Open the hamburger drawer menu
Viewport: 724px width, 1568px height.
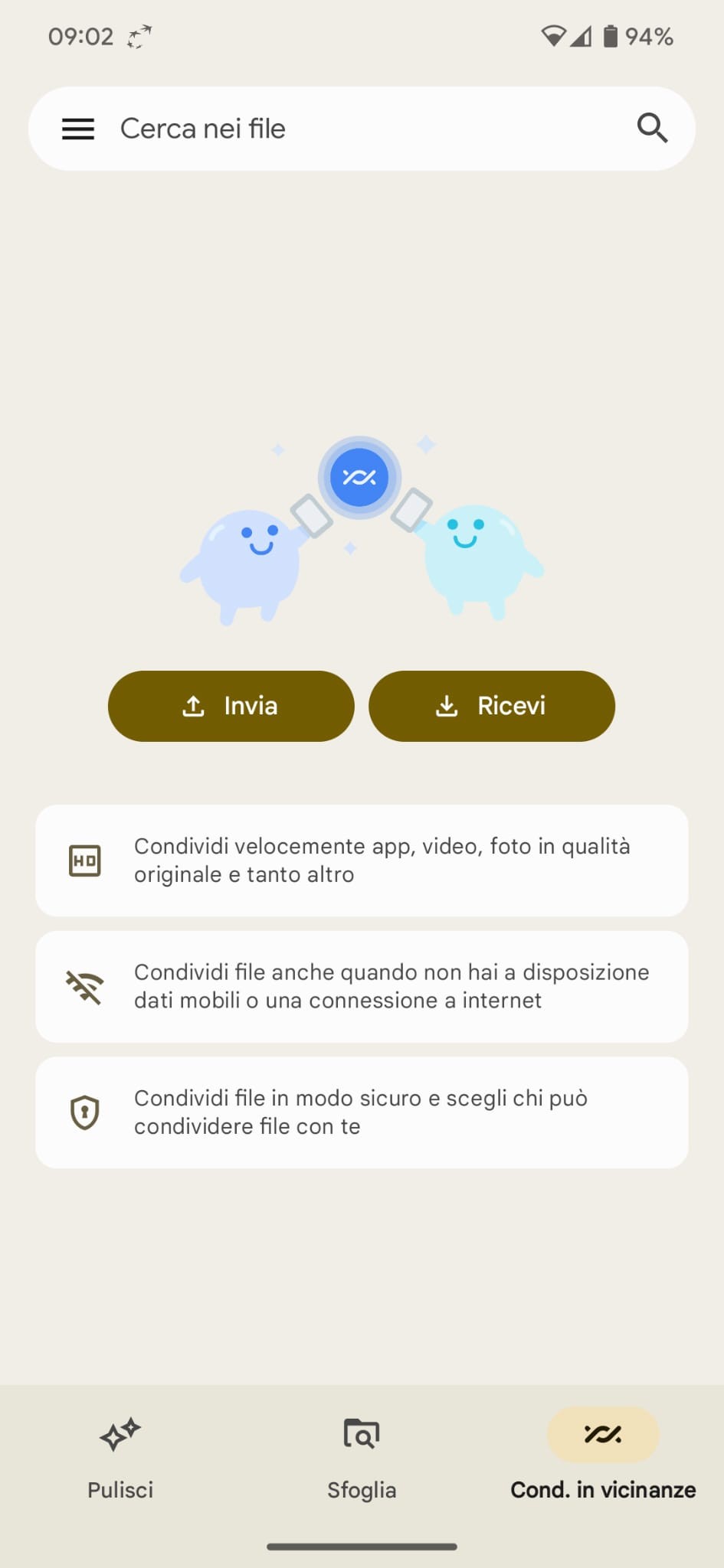pos(78,129)
